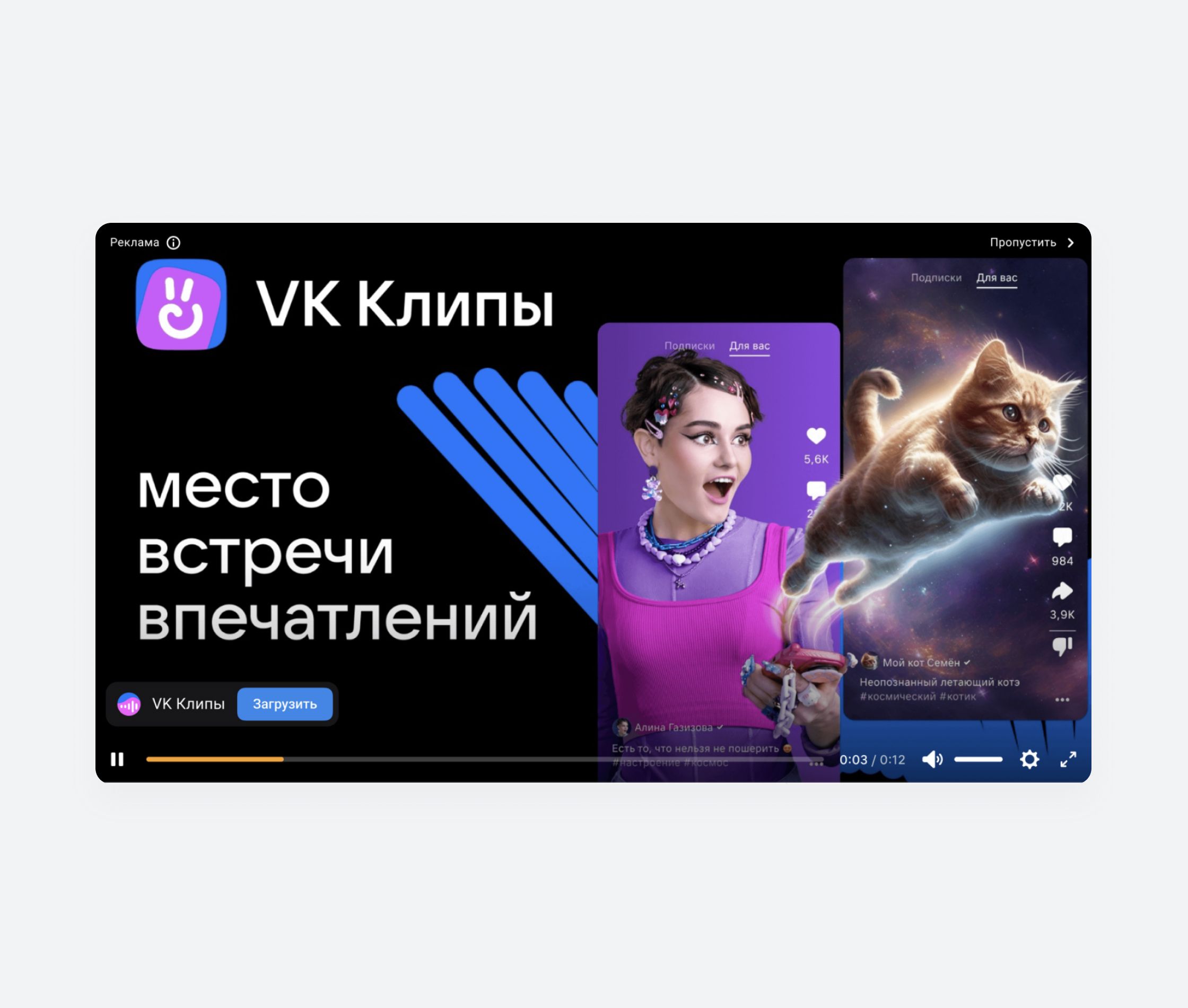Mute the player volume
The image size is (1188, 1008).
tap(931, 759)
